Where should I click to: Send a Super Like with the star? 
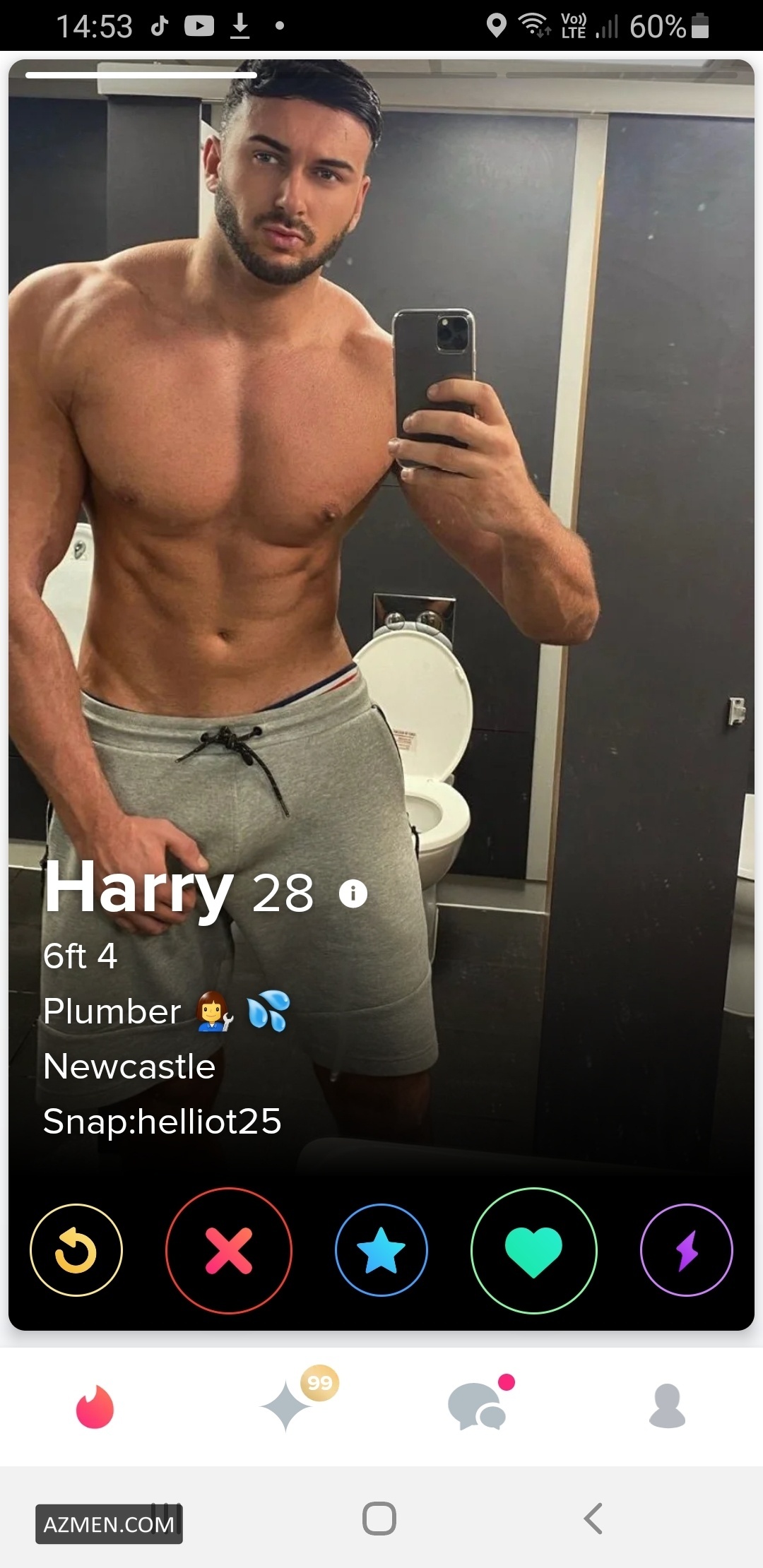pos(381,1250)
